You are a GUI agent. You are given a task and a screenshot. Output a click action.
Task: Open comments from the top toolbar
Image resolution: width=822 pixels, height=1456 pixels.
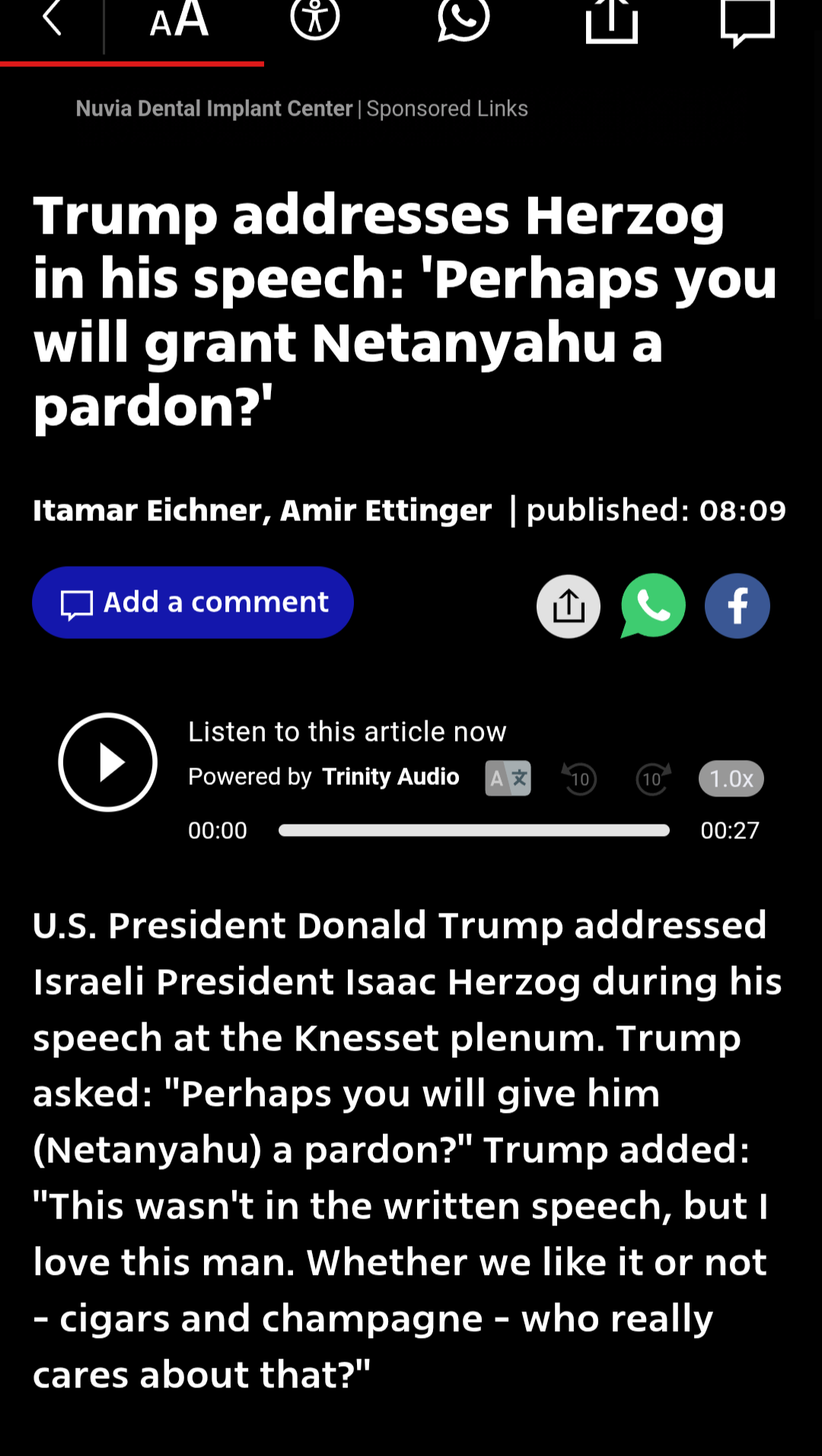(747, 21)
